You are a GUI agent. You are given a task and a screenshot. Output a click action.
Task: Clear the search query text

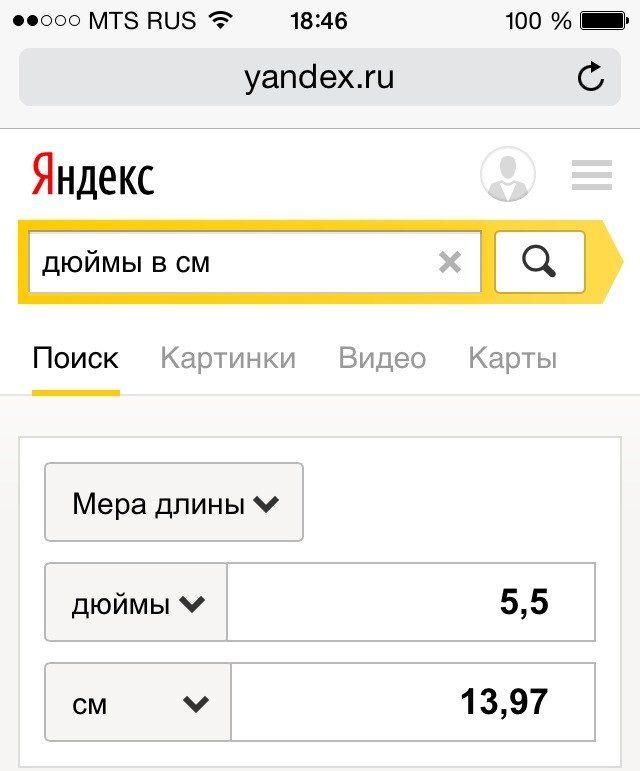pyautogui.click(x=451, y=263)
